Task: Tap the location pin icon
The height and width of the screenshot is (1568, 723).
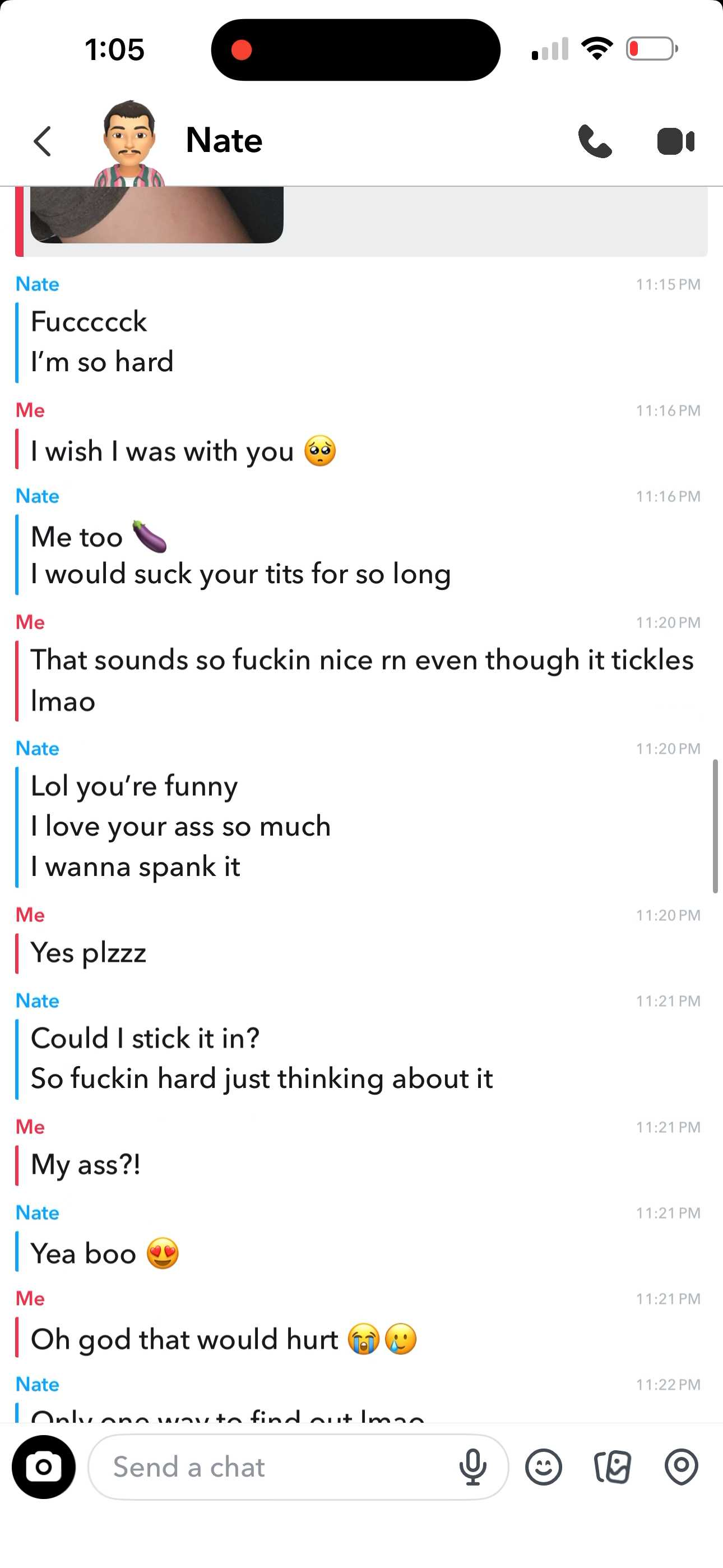Action: pyautogui.click(x=681, y=1467)
